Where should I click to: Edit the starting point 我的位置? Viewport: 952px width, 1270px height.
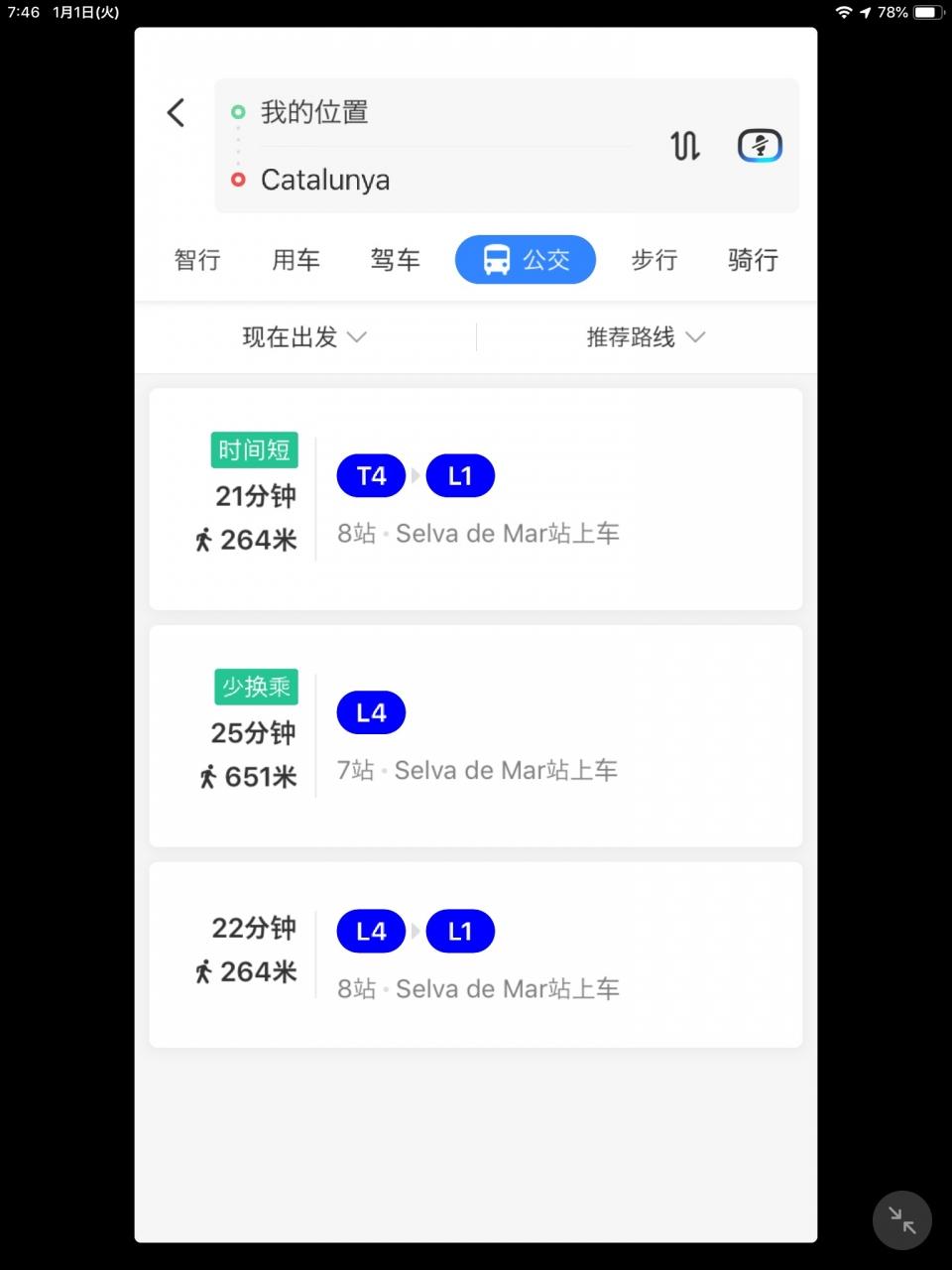(x=397, y=112)
